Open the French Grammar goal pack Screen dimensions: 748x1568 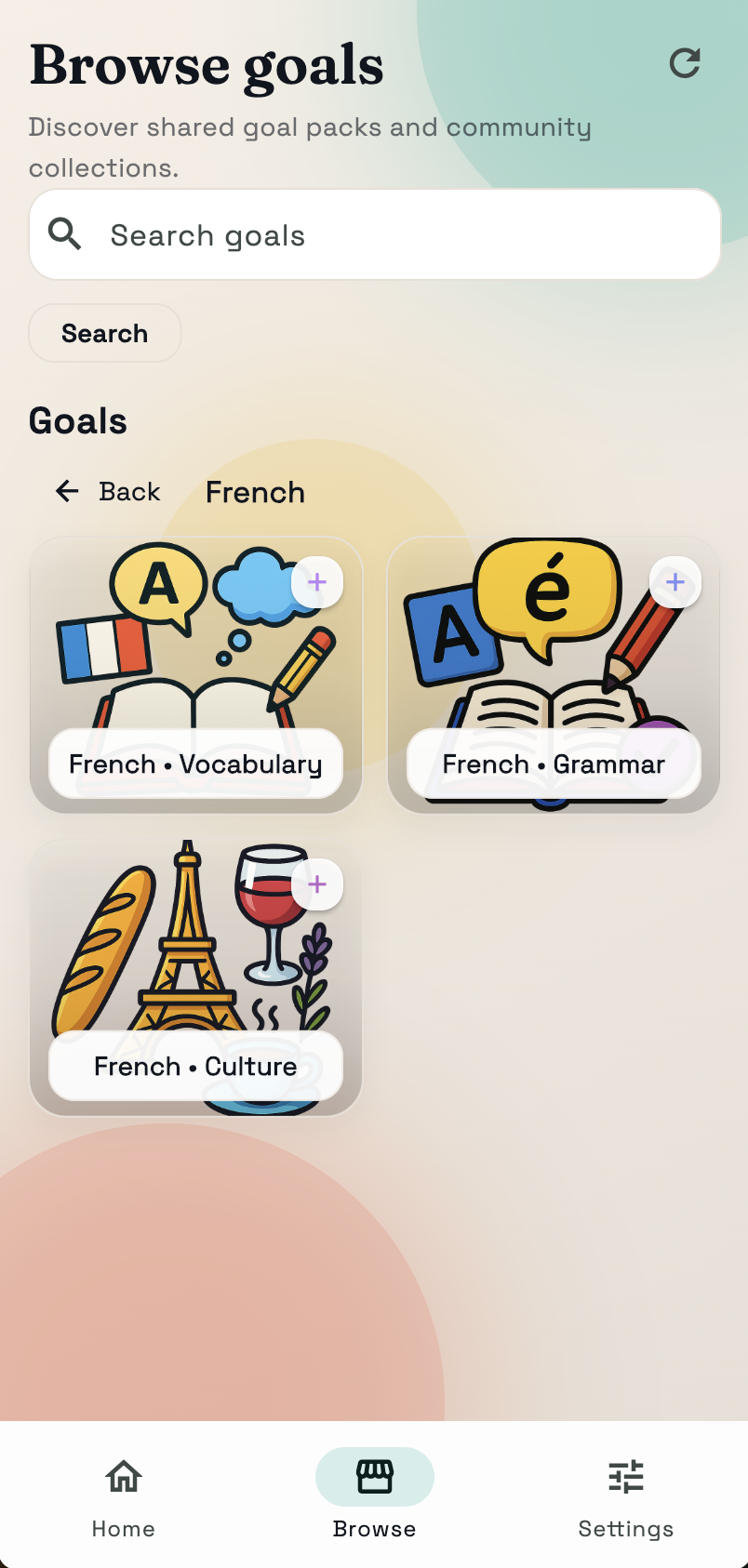point(553,674)
